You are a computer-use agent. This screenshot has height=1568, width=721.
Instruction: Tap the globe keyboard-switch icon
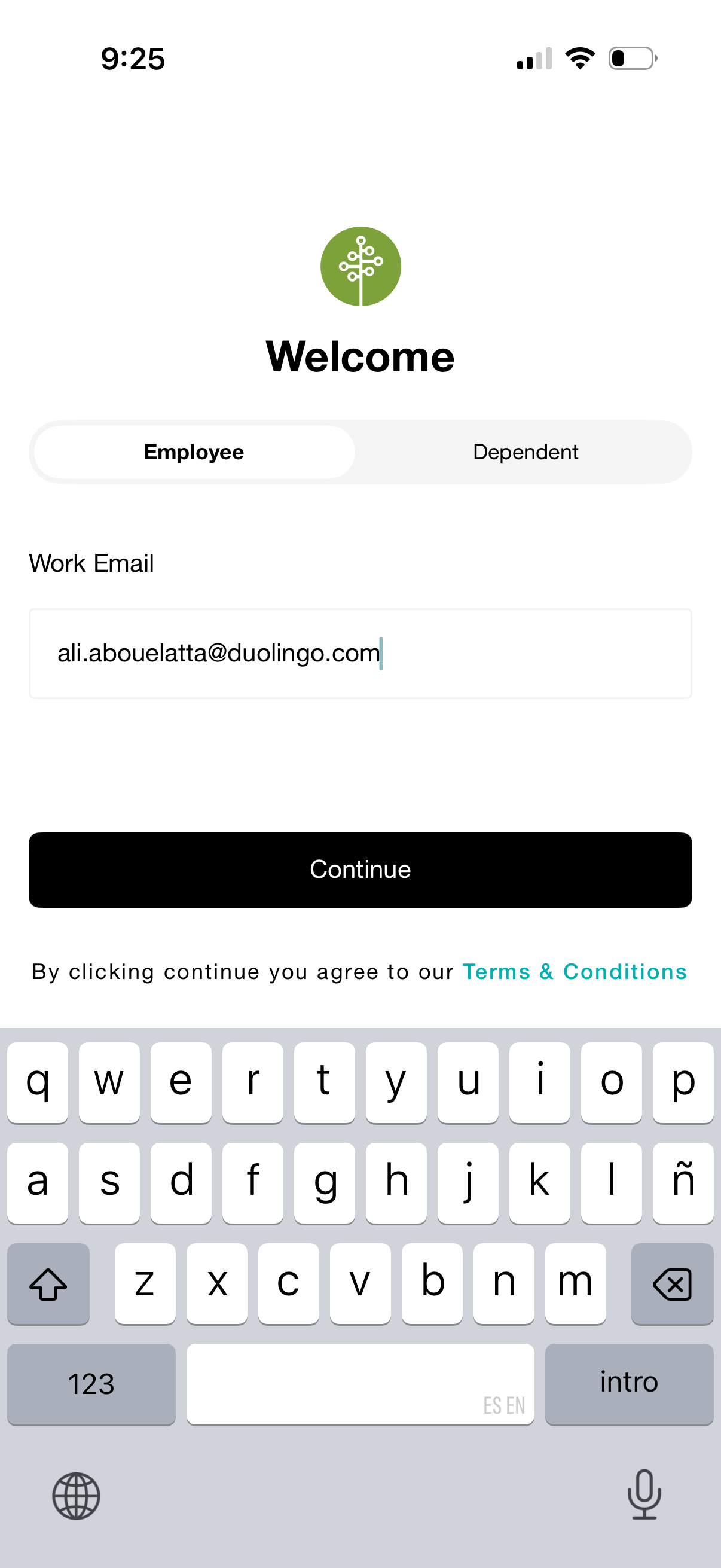tap(75, 1497)
